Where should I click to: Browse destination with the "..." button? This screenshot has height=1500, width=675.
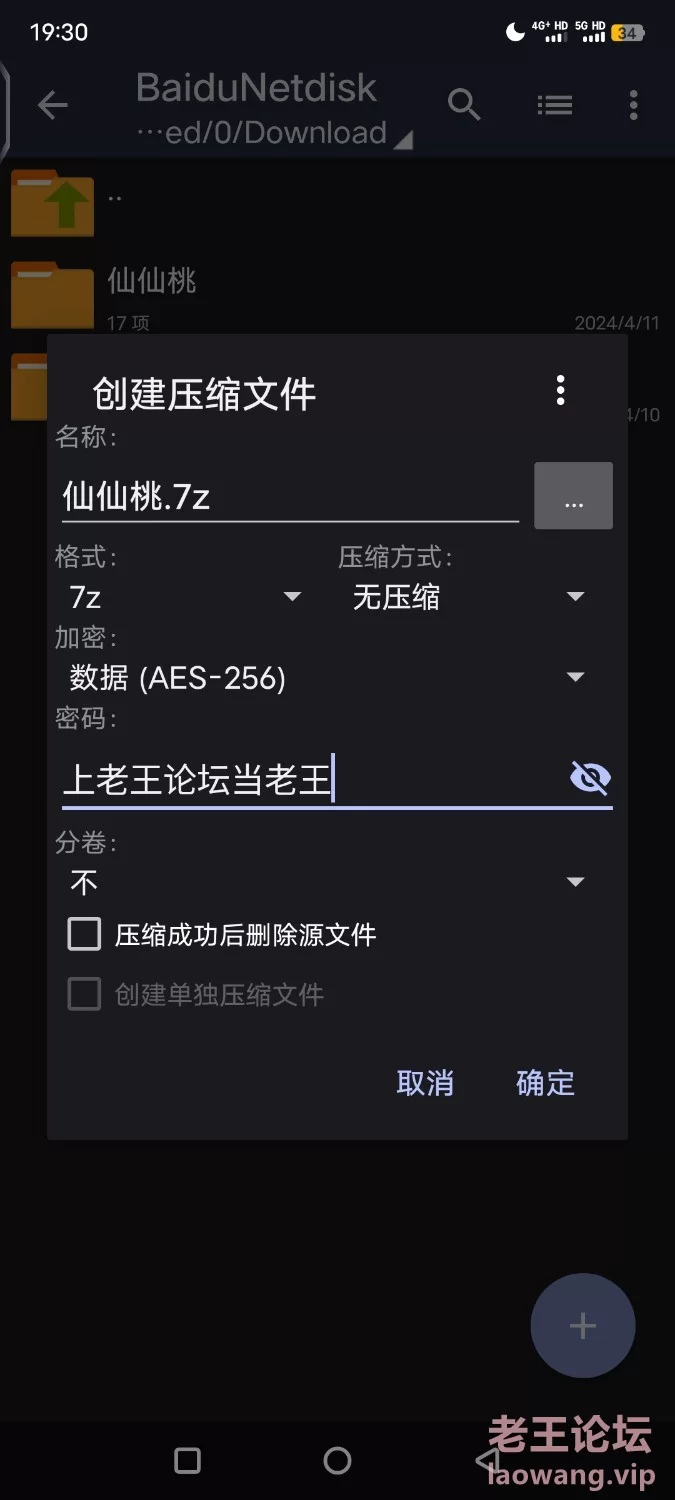[x=573, y=496]
